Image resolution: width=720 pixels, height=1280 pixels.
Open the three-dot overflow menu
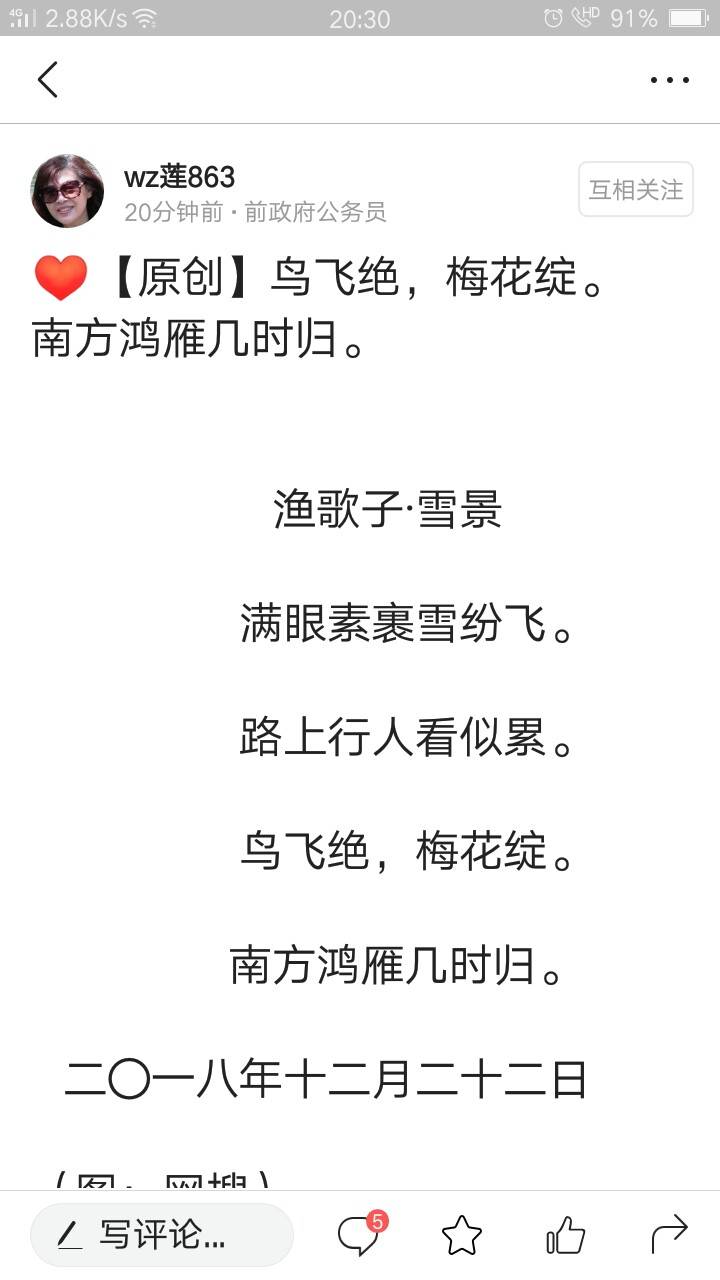click(669, 80)
